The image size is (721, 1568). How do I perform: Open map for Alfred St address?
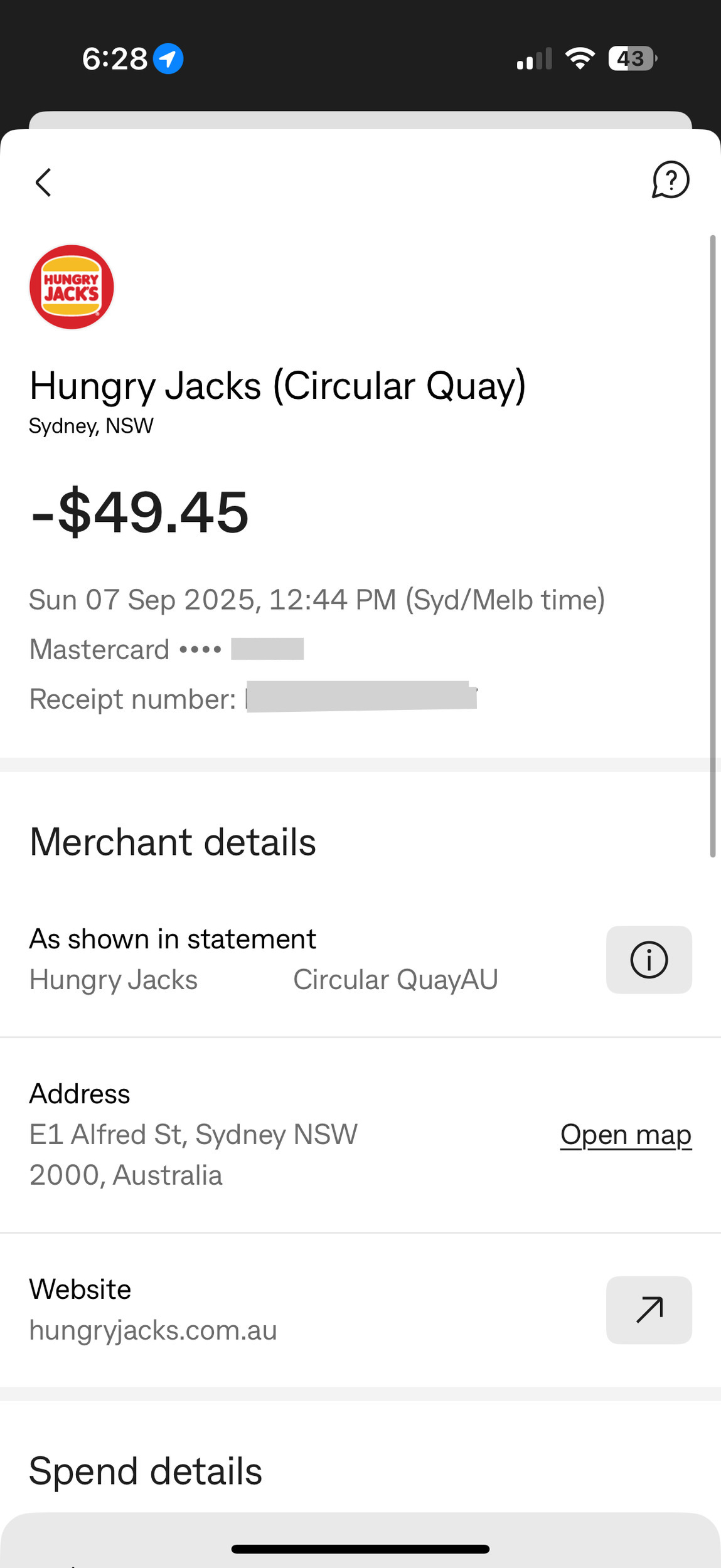click(626, 1135)
